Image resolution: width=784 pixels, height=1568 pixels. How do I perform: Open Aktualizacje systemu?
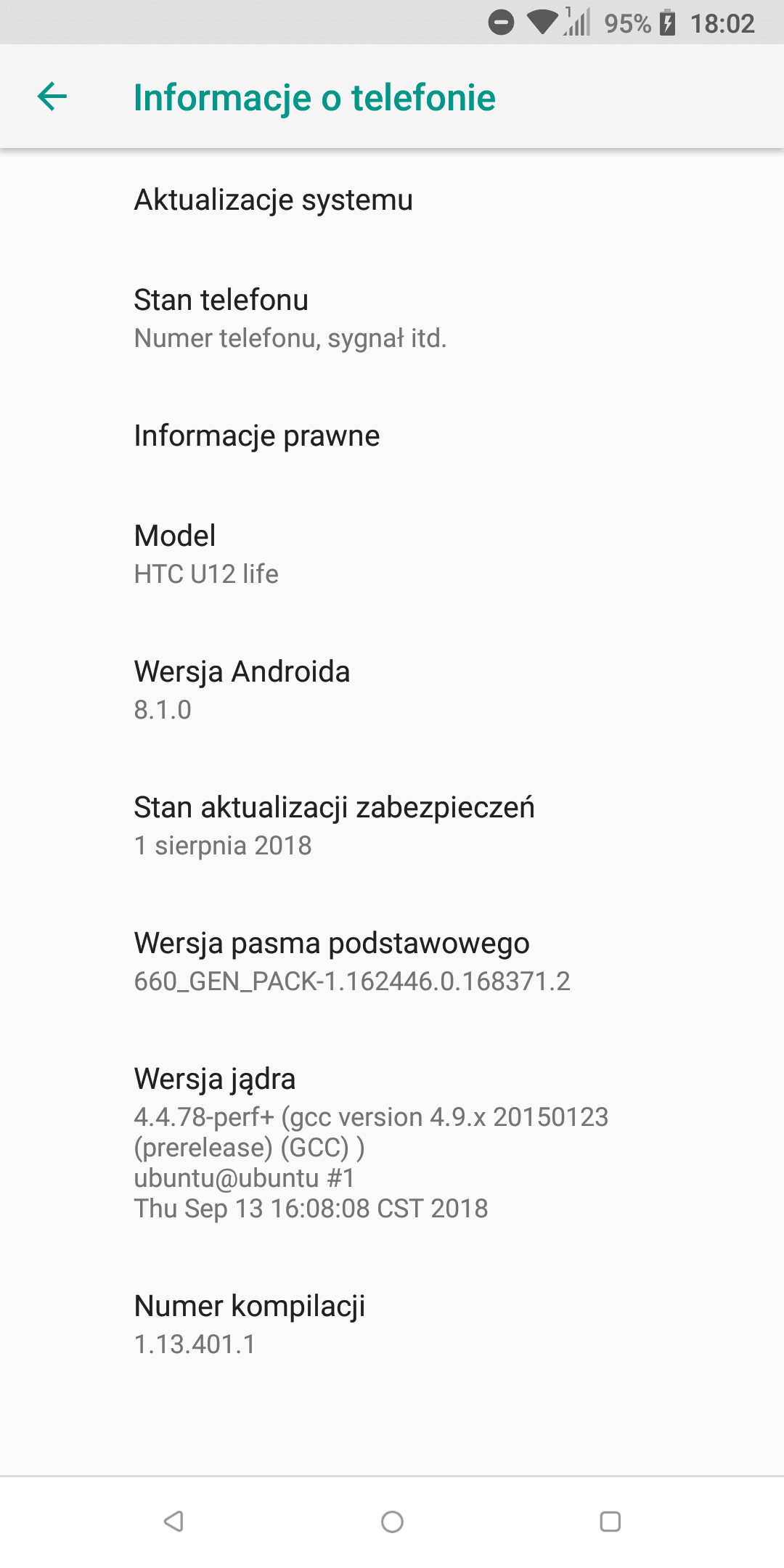coord(392,200)
